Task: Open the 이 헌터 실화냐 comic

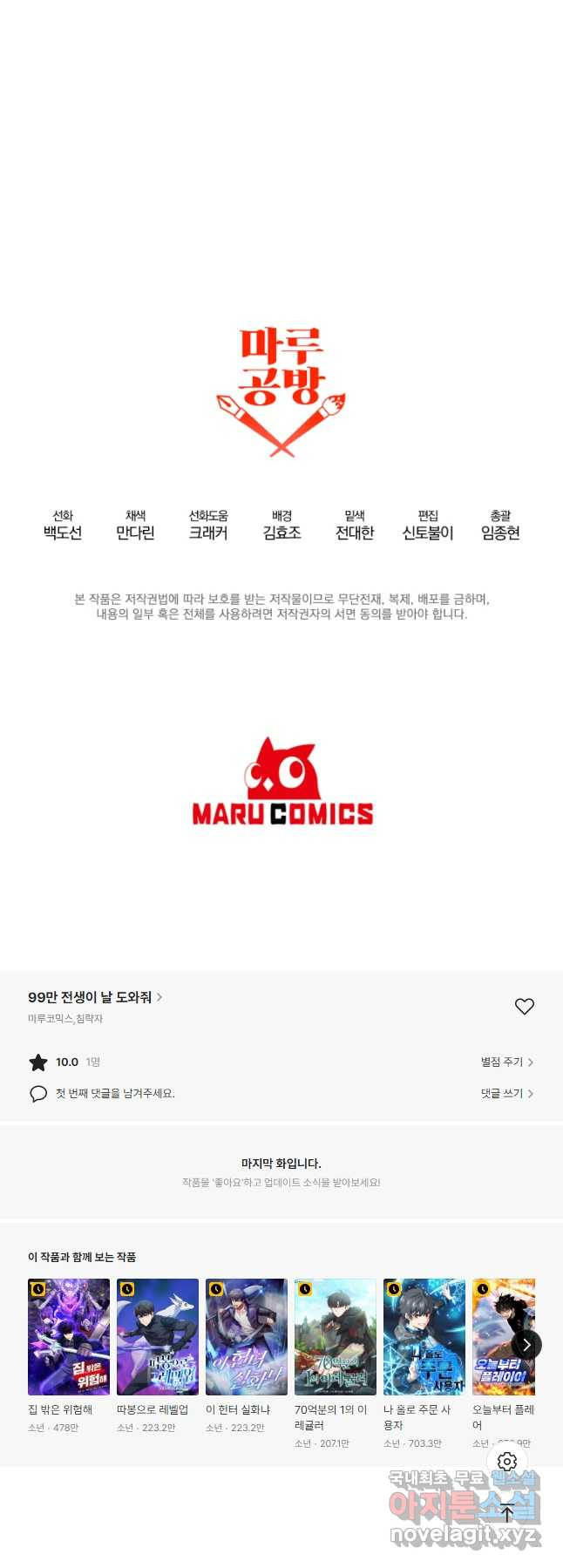Action: [x=247, y=1336]
